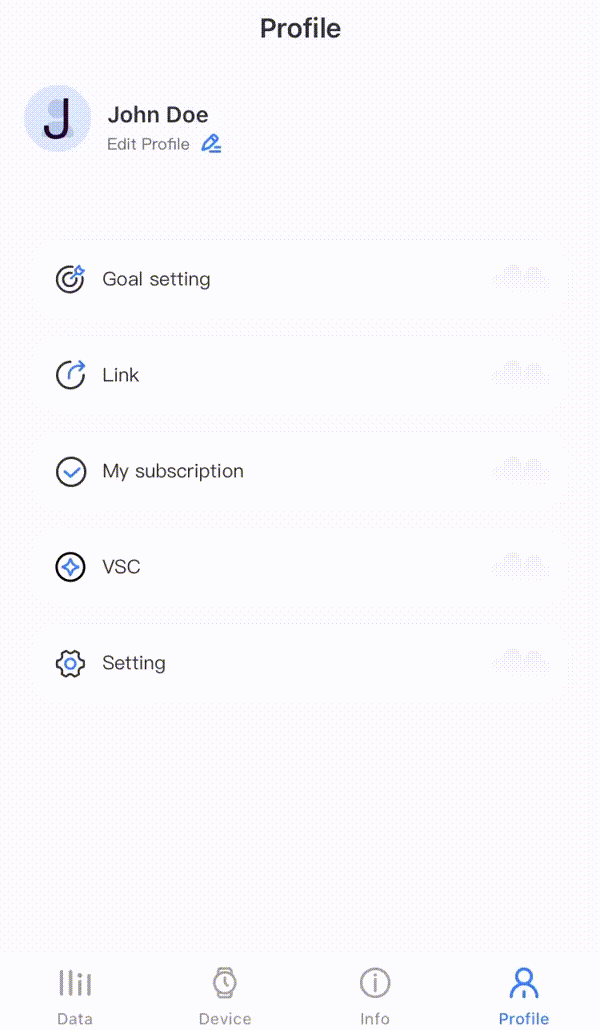Open Goal setting

[x=300, y=279]
